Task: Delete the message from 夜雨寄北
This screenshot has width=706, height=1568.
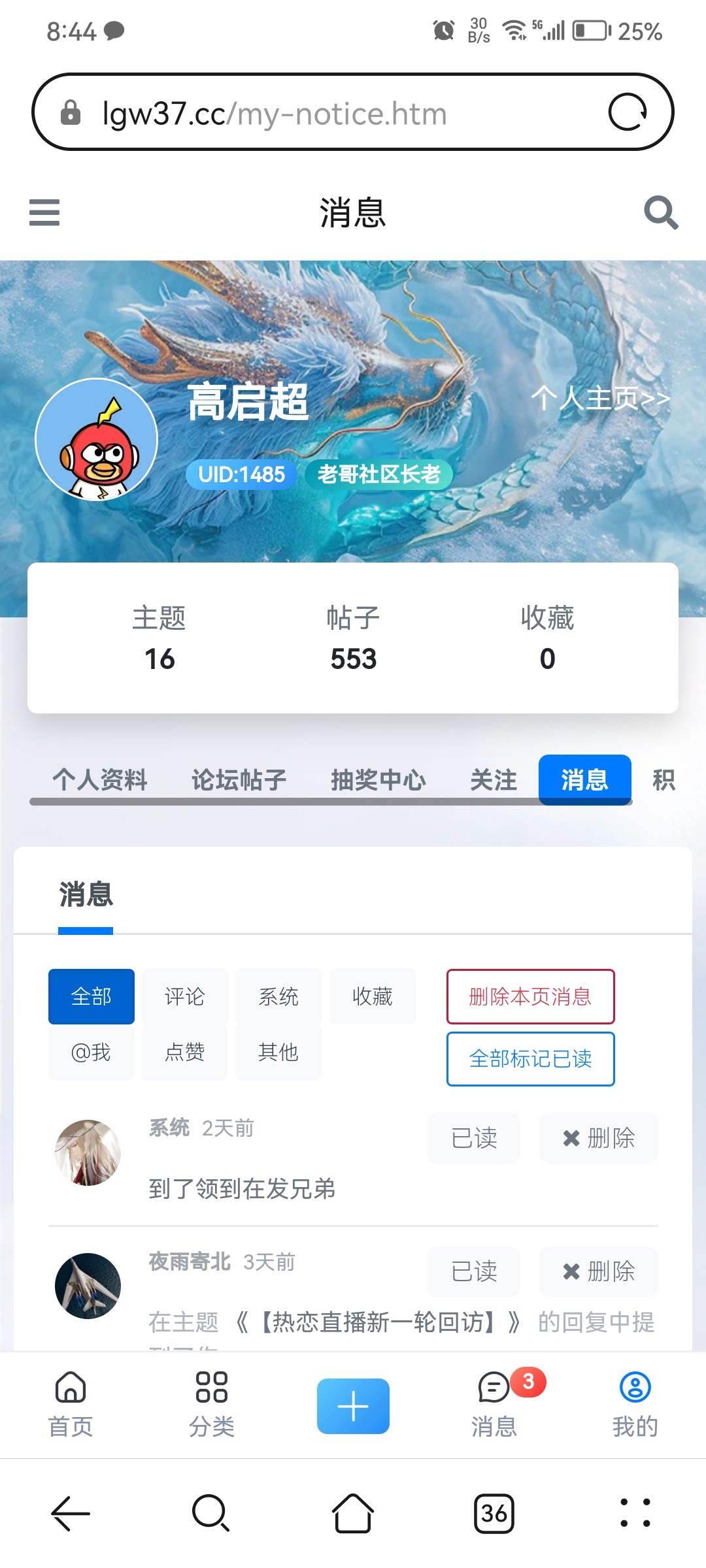Action: pos(598,1271)
